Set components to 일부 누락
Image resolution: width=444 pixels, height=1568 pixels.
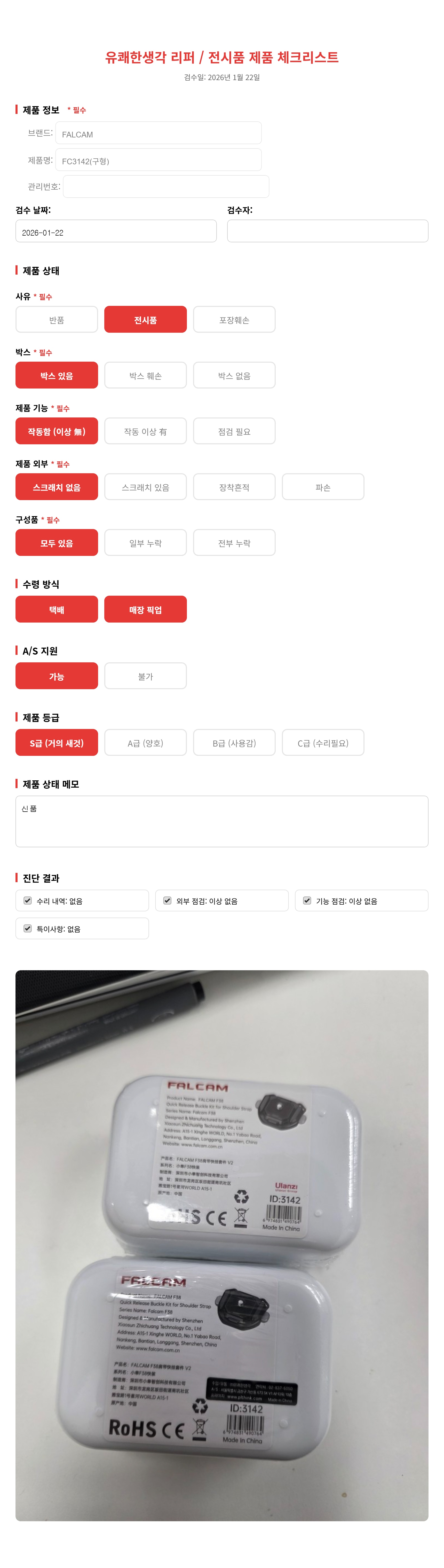pos(145,543)
